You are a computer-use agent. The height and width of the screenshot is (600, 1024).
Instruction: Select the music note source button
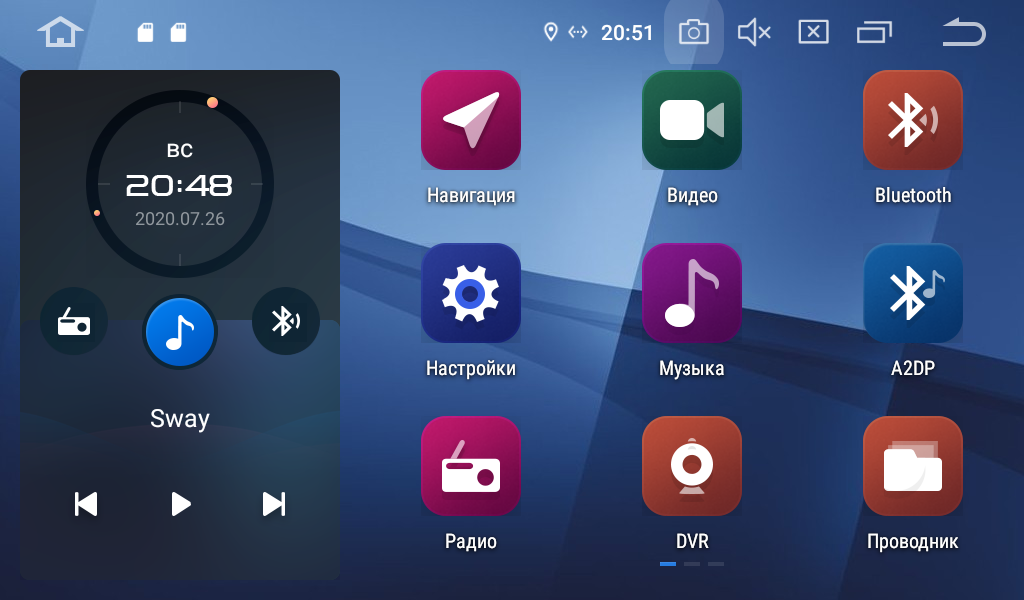[x=180, y=332]
